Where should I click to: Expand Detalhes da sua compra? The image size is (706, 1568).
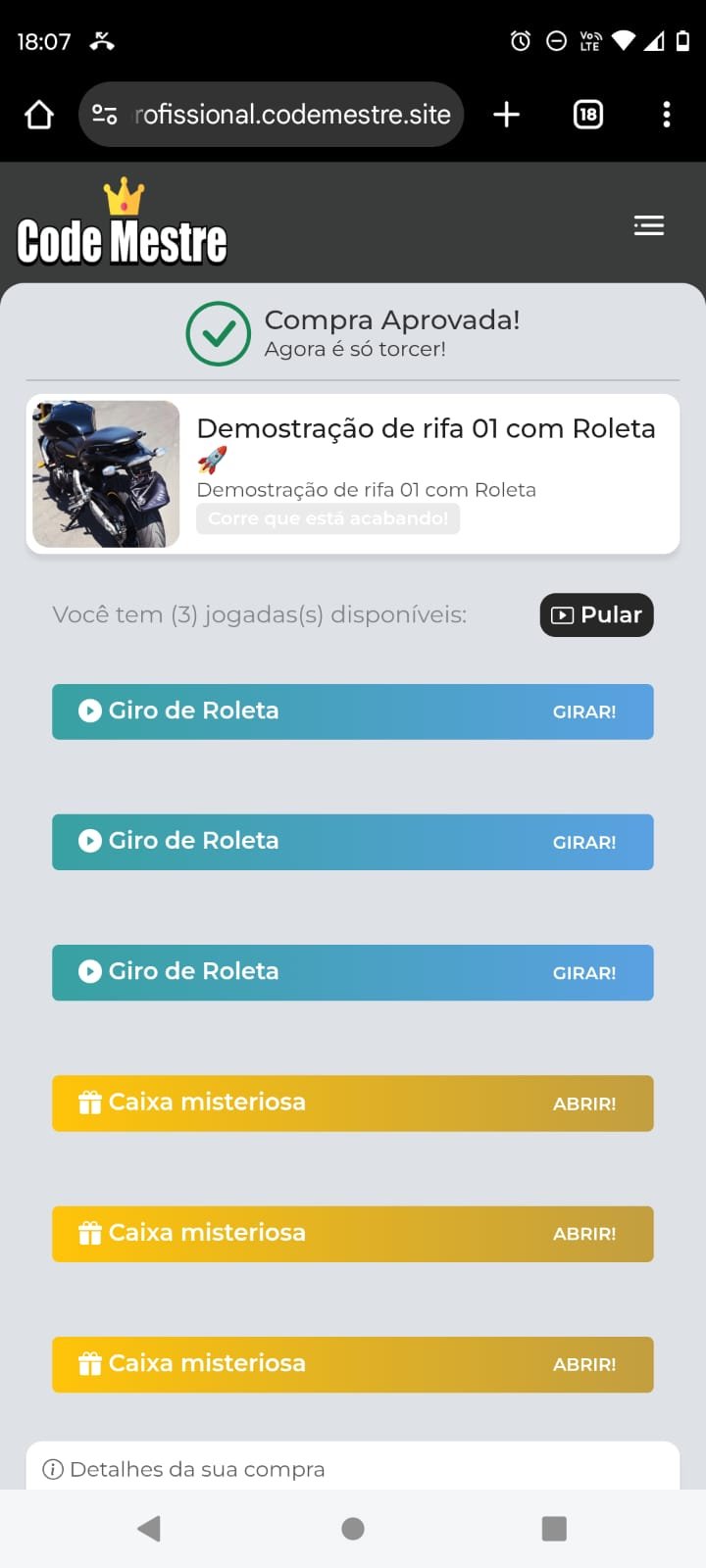click(196, 1469)
